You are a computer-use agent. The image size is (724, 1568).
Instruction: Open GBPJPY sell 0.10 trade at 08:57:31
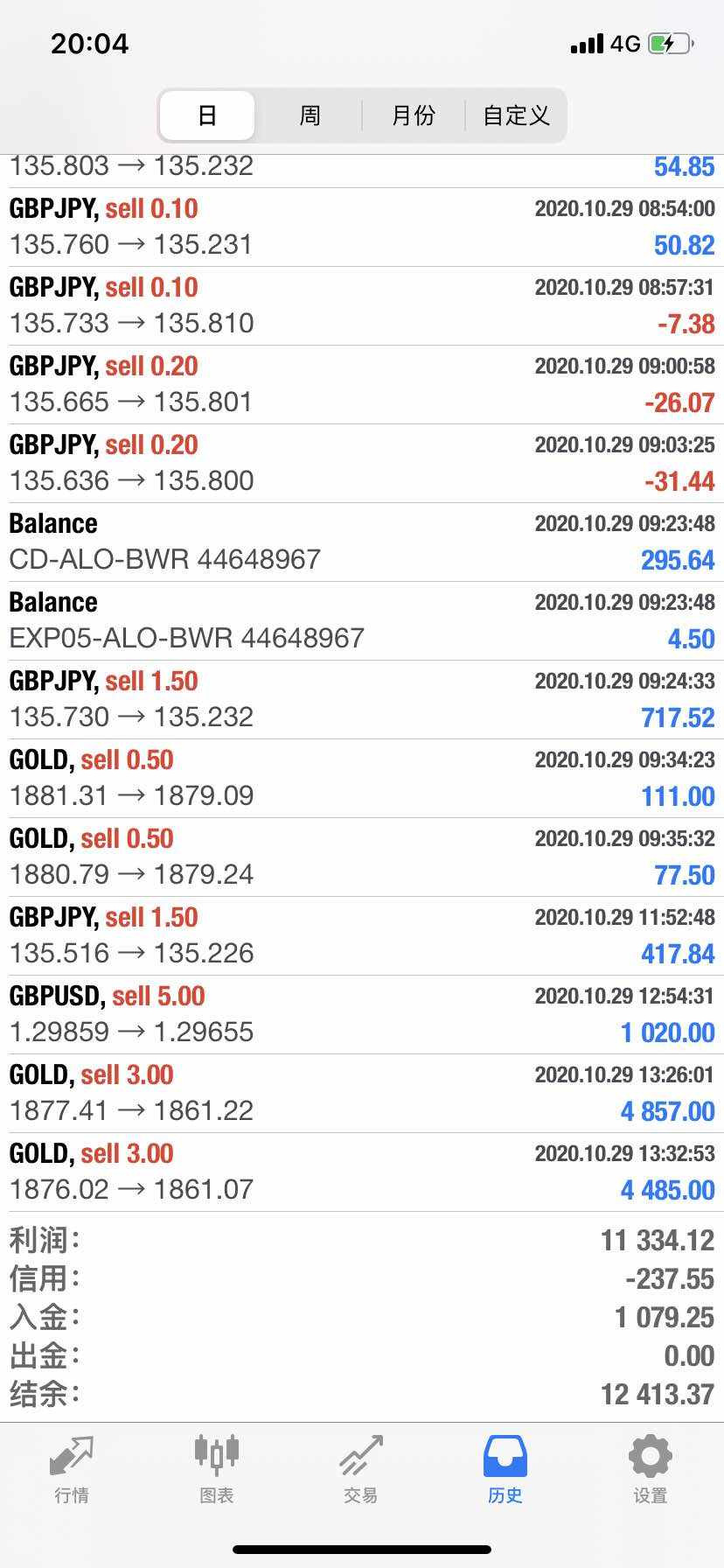click(362, 306)
